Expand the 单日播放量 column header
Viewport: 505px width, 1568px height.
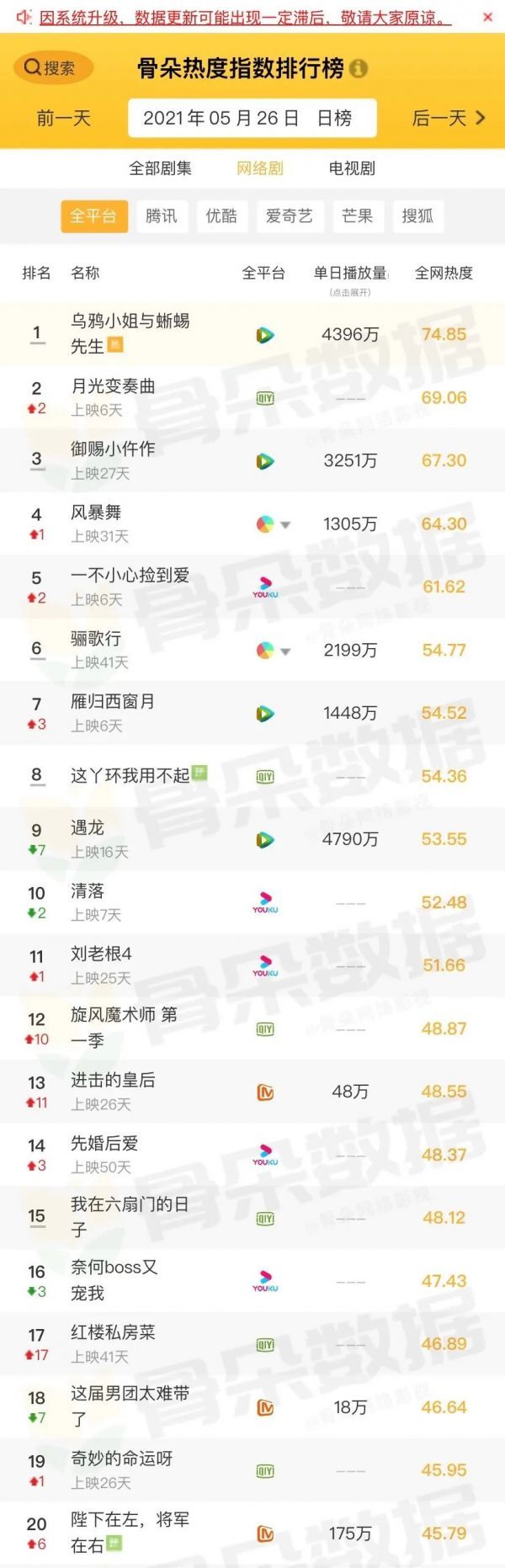pos(350,279)
